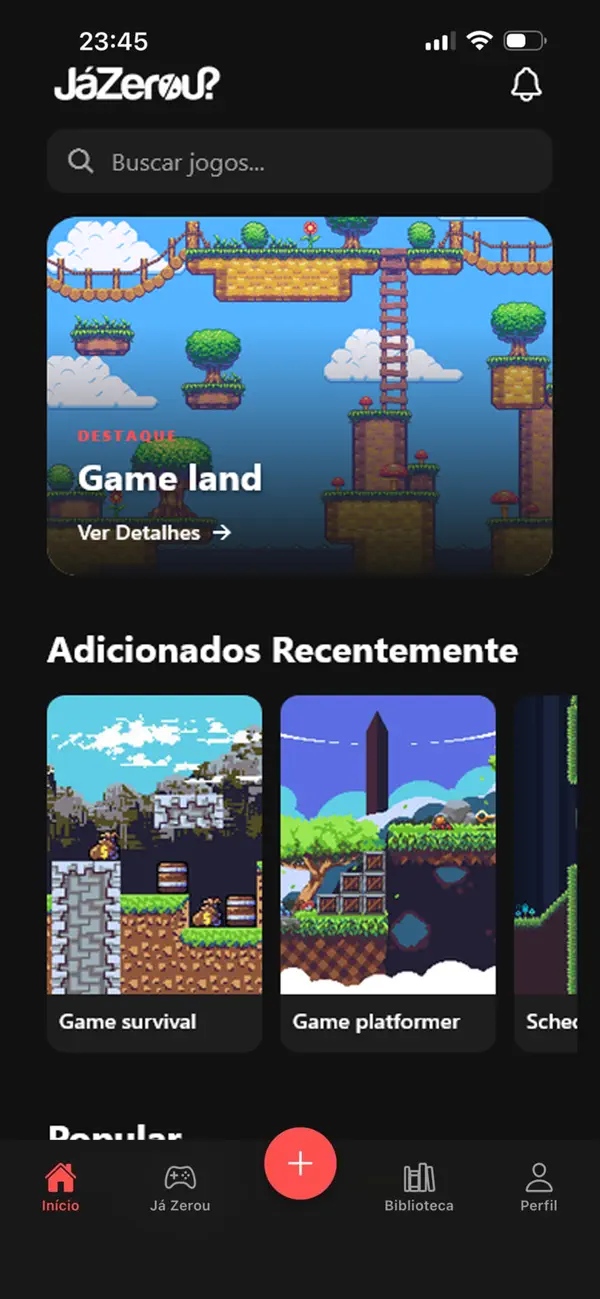Go to the Início tab

click(61, 1188)
